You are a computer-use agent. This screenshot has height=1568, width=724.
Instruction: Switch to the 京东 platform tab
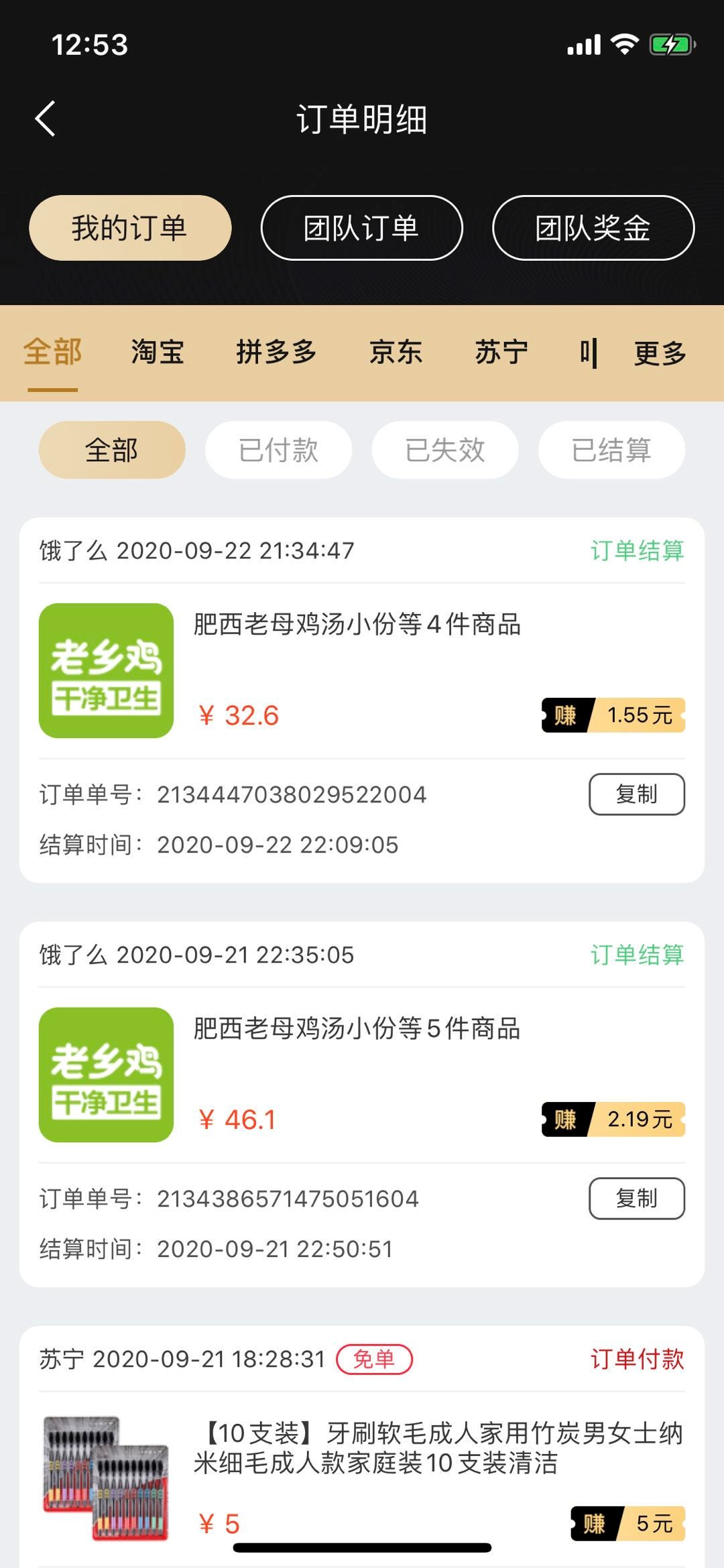396,353
